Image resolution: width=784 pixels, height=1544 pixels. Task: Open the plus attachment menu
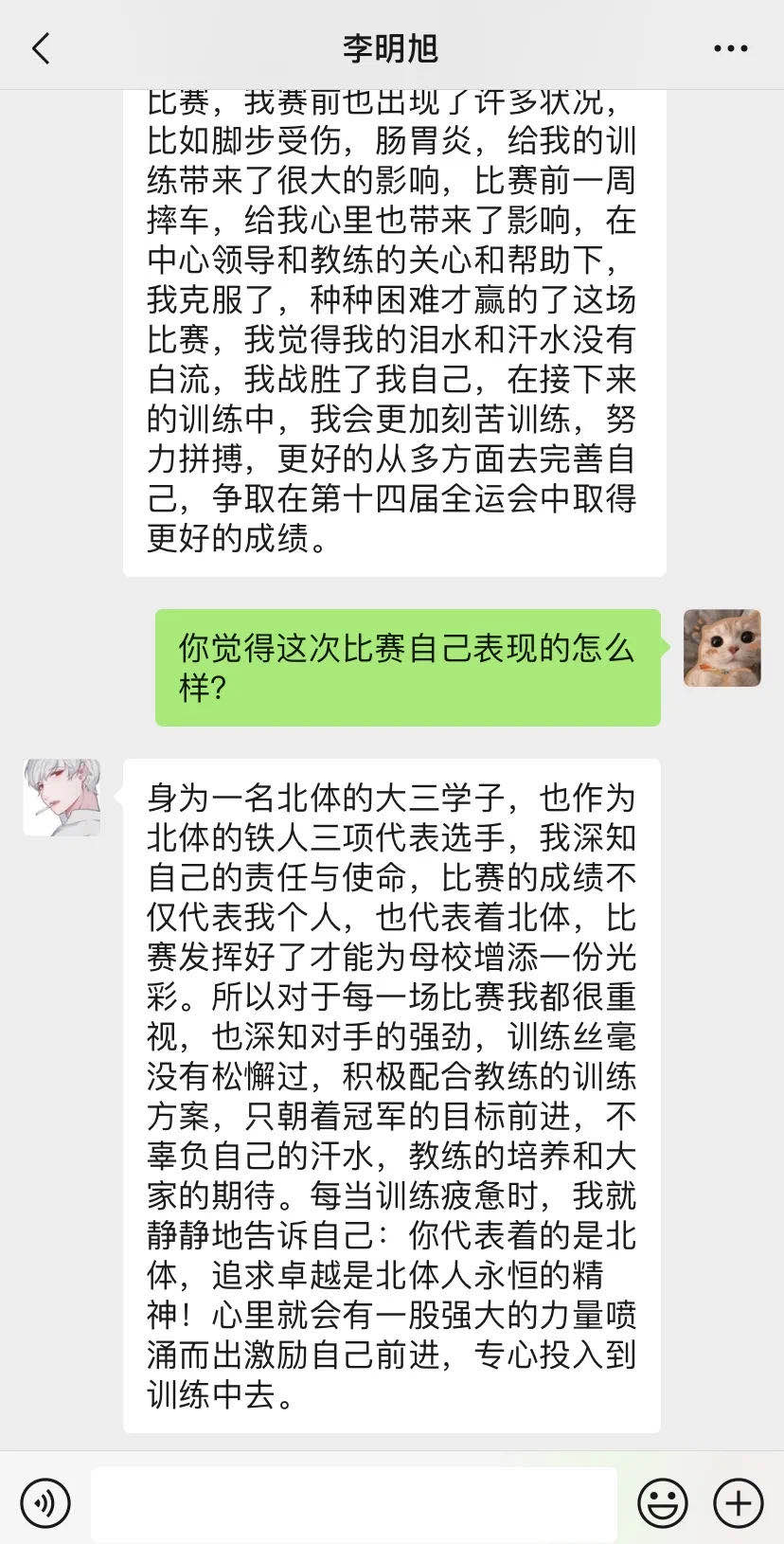(x=738, y=1502)
